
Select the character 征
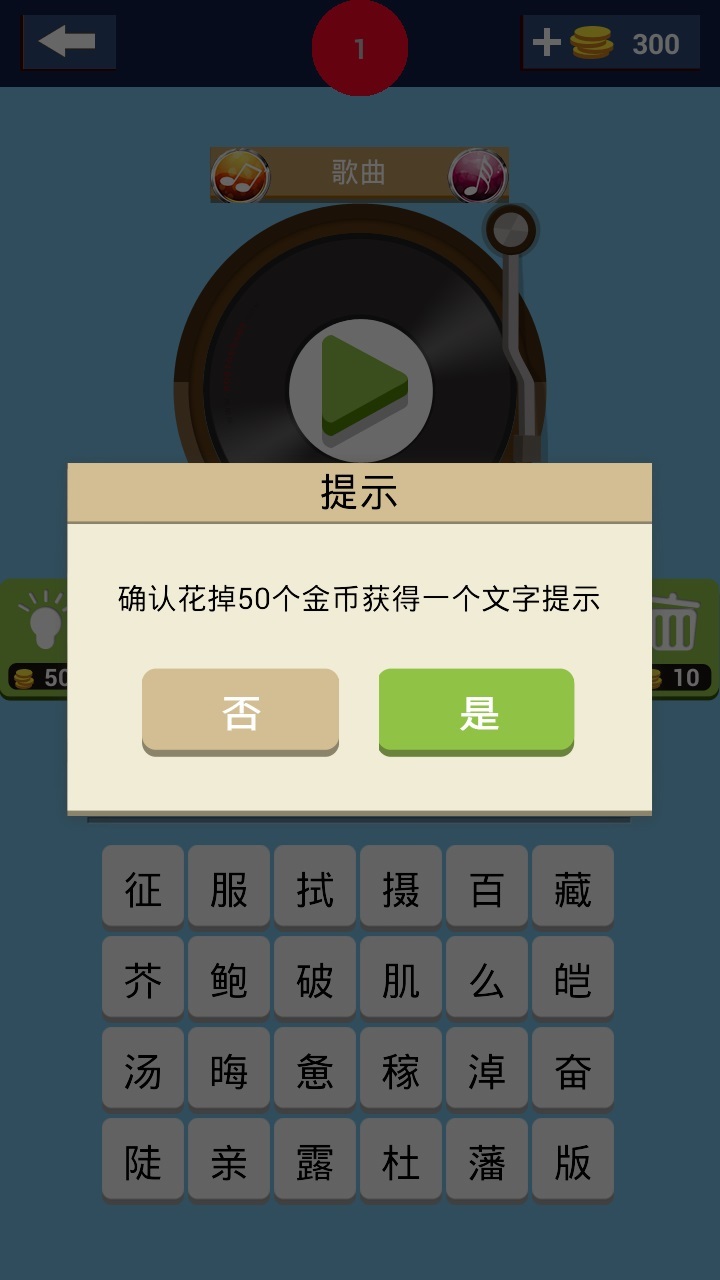coord(143,887)
